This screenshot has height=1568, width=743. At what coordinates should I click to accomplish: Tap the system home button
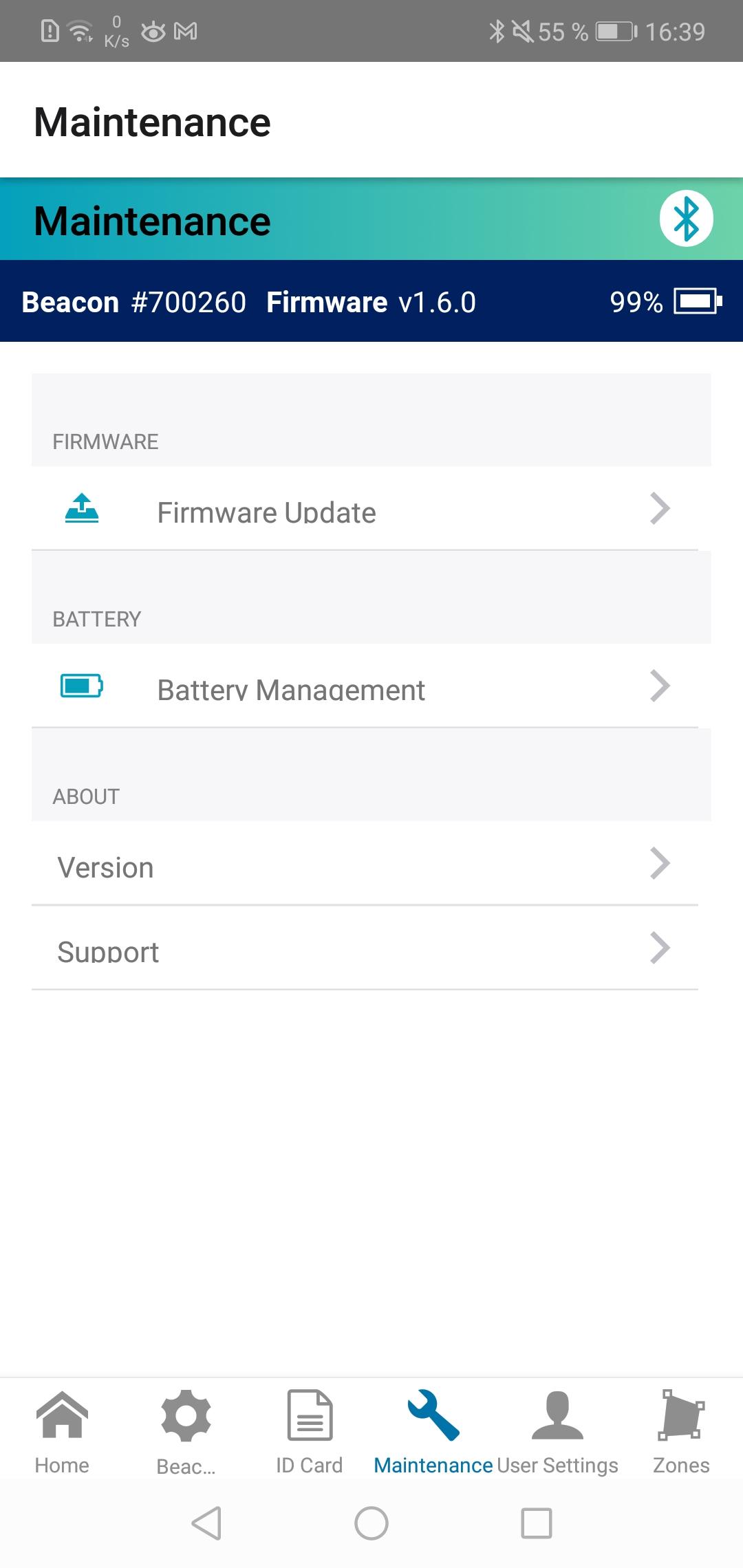[x=371, y=1523]
